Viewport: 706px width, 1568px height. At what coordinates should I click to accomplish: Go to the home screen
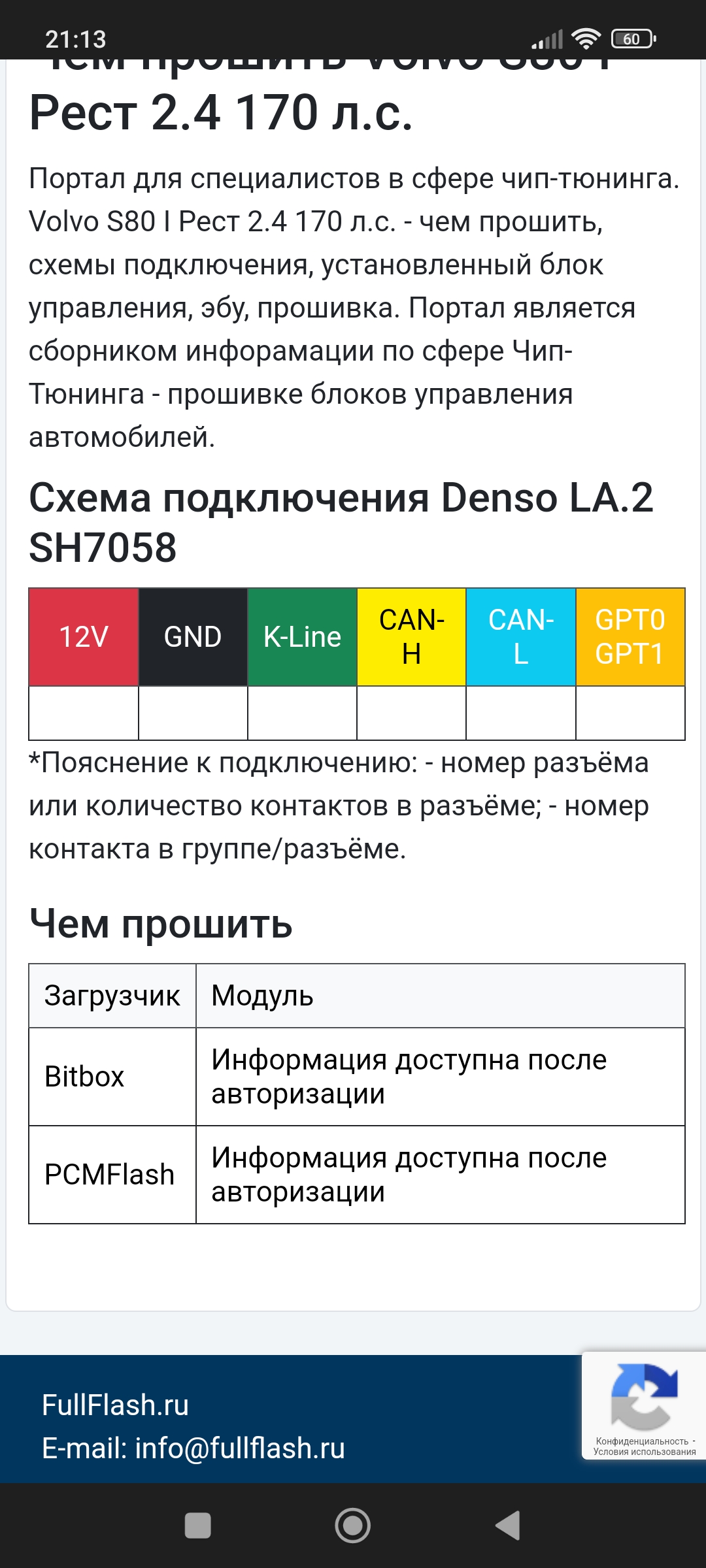point(352,1526)
